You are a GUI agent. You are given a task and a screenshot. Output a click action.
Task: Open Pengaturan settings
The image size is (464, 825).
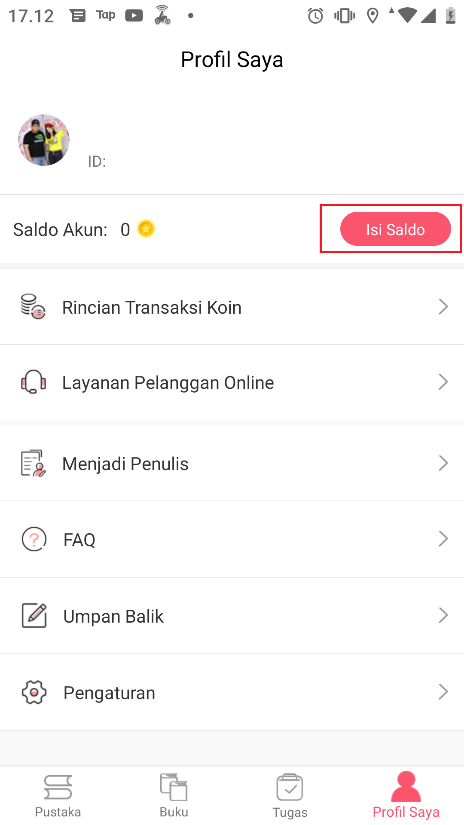pyautogui.click(x=232, y=692)
